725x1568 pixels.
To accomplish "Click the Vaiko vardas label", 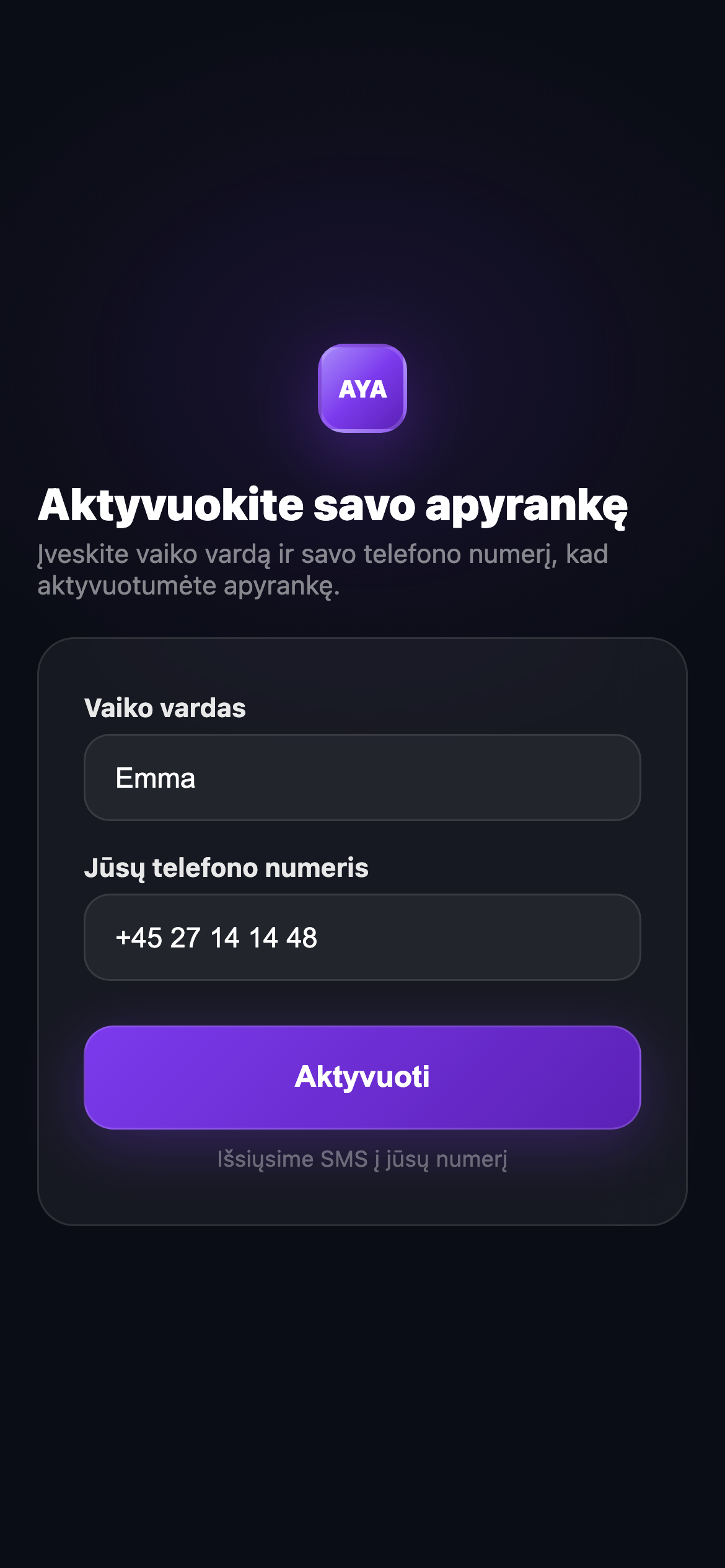I will 165,708.
